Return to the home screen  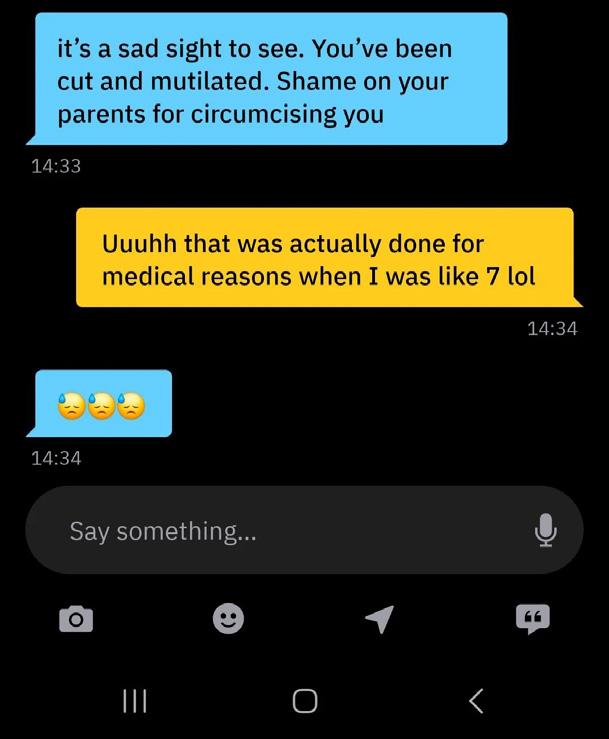click(305, 700)
